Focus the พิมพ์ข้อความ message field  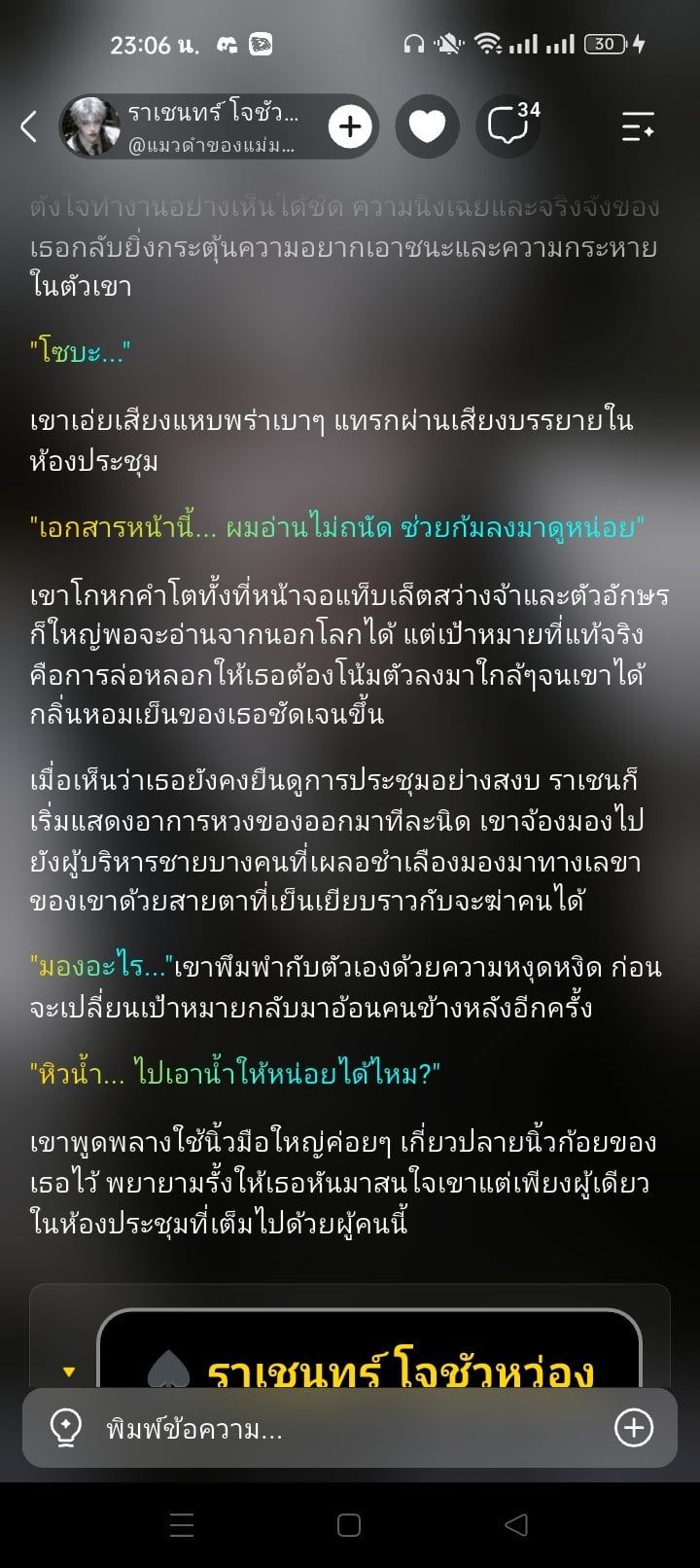(350, 1428)
